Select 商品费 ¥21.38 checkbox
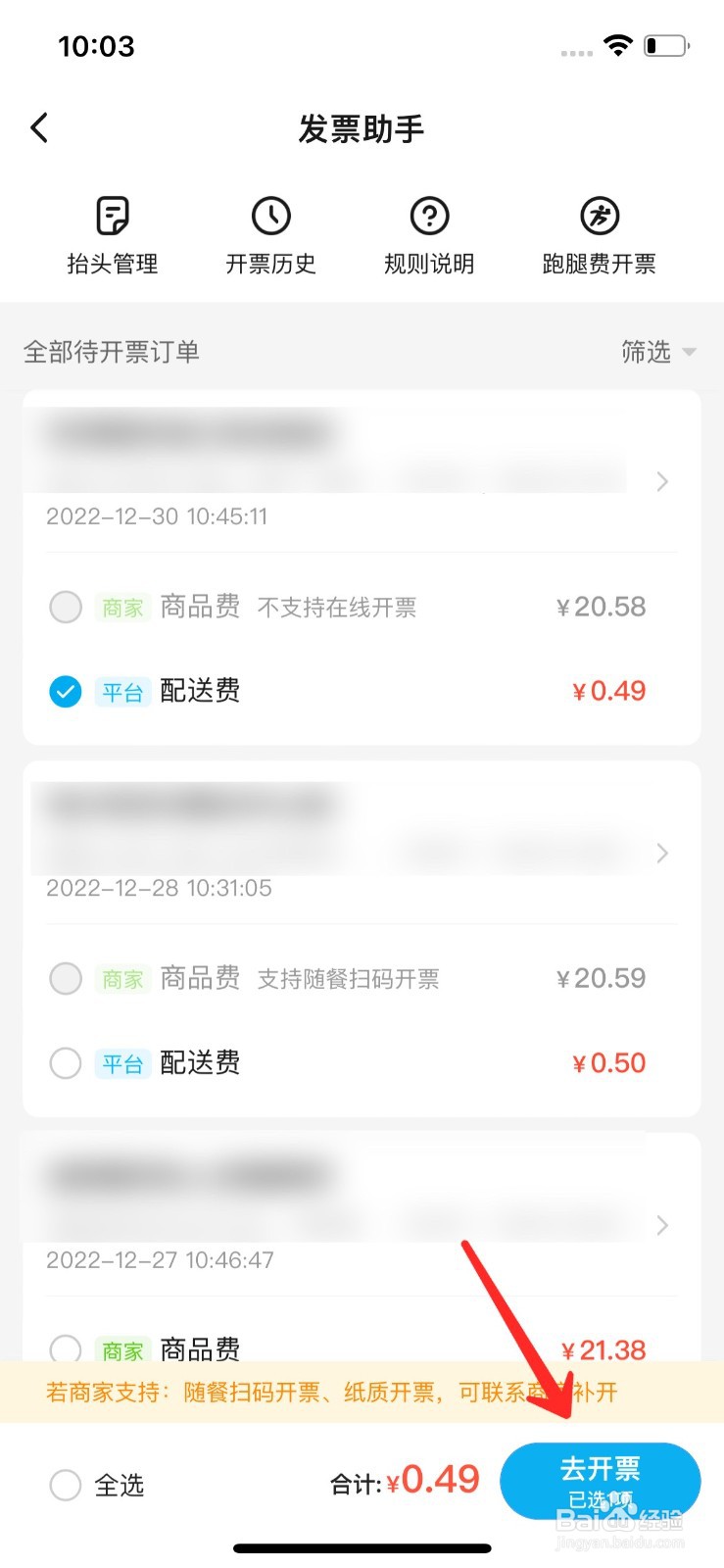Screen dimensions: 724x1568 66,1348
